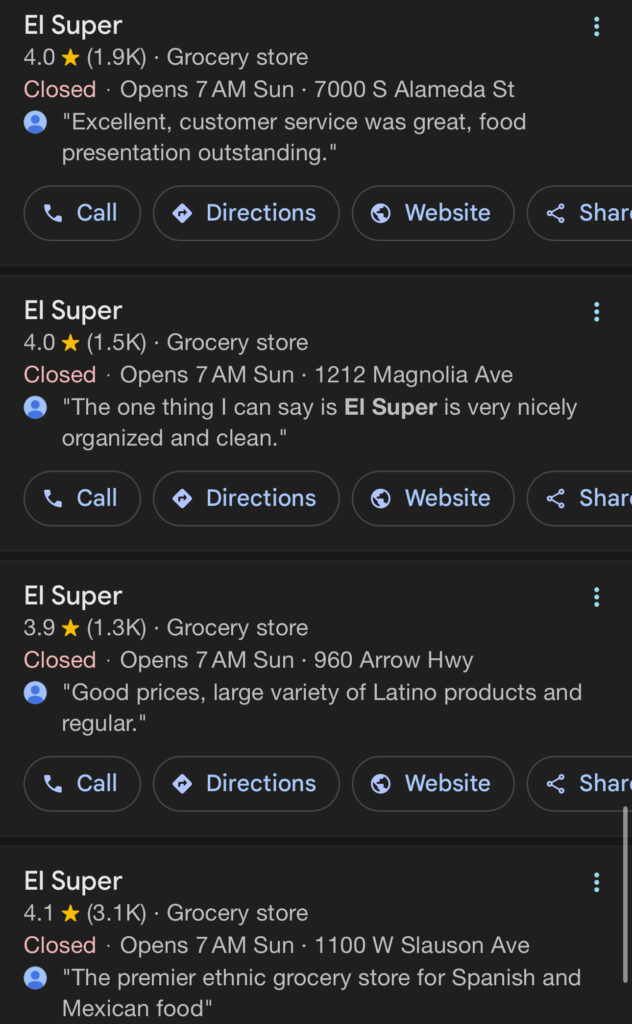The height and width of the screenshot is (1024, 632).
Task: Share the 7000 S Alameda St listing
Action: click(580, 213)
